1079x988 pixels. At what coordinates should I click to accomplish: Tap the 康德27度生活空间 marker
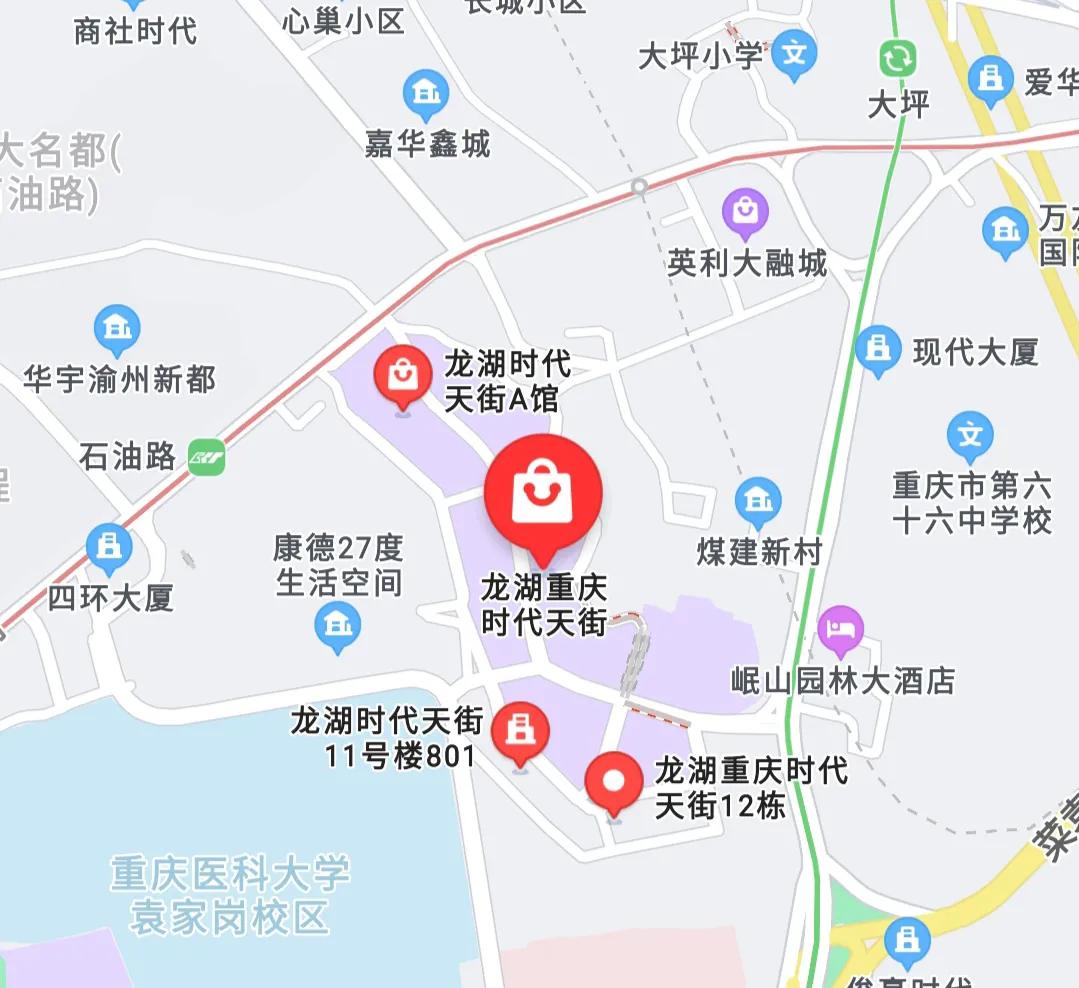pyautogui.click(x=338, y=627)
